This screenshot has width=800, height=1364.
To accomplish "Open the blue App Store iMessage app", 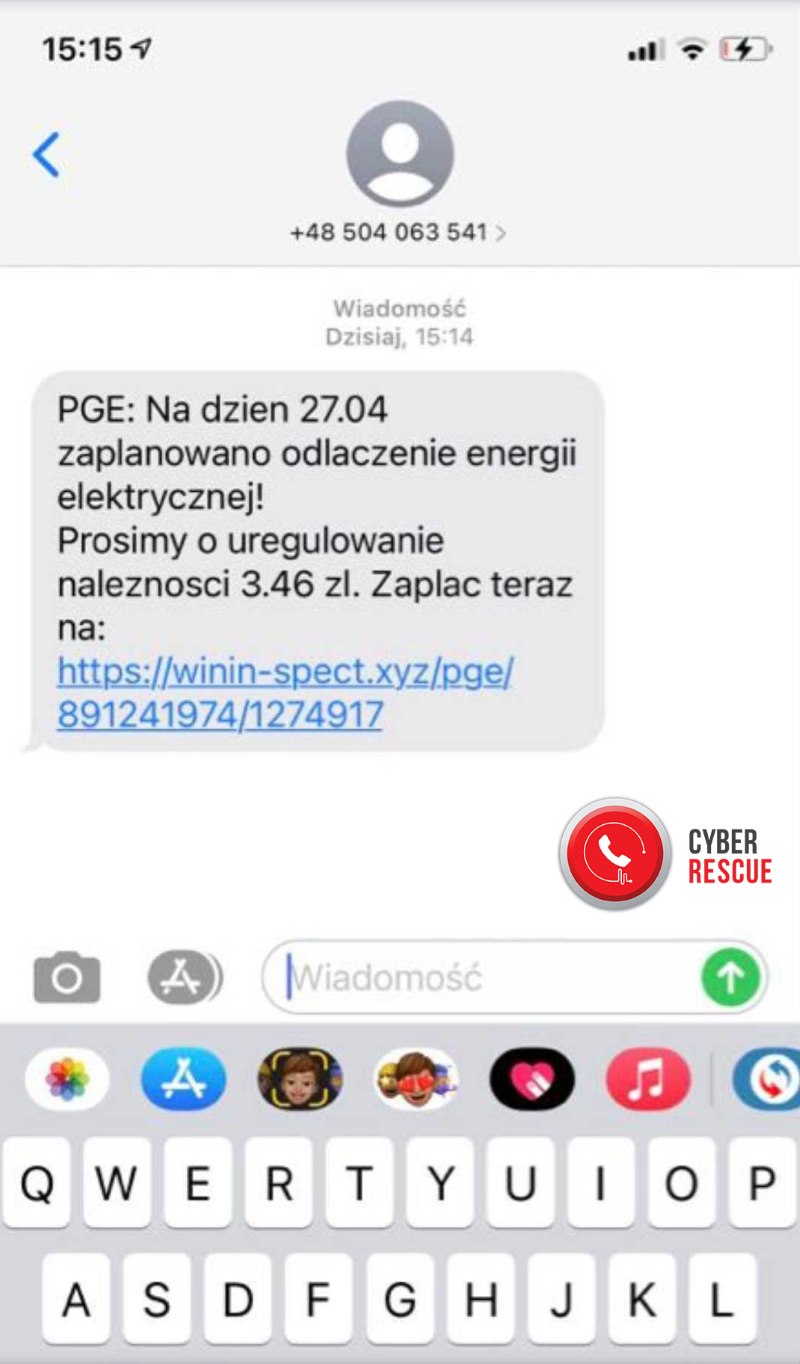I will click(183, 1080).
